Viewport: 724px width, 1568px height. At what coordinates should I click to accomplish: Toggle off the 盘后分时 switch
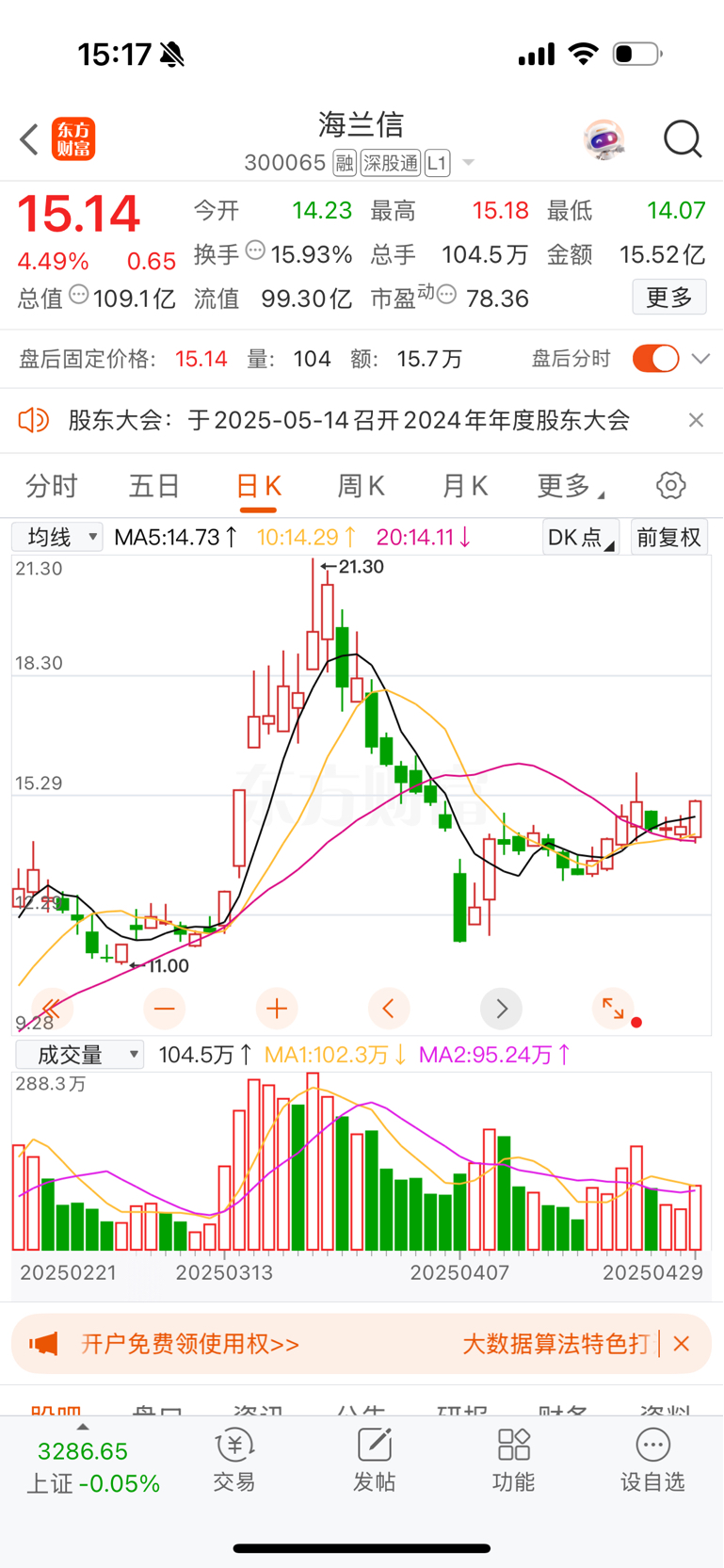click(656, 359)
